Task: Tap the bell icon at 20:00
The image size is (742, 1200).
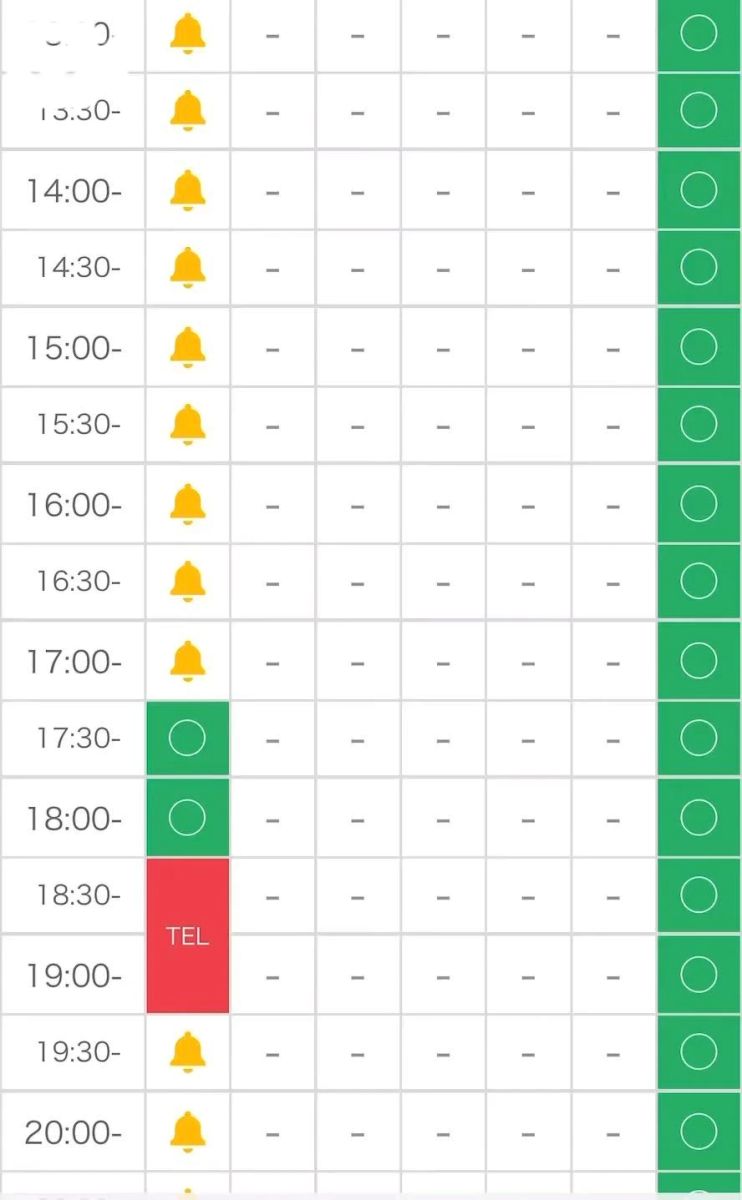Action: tap(187, 1132)
